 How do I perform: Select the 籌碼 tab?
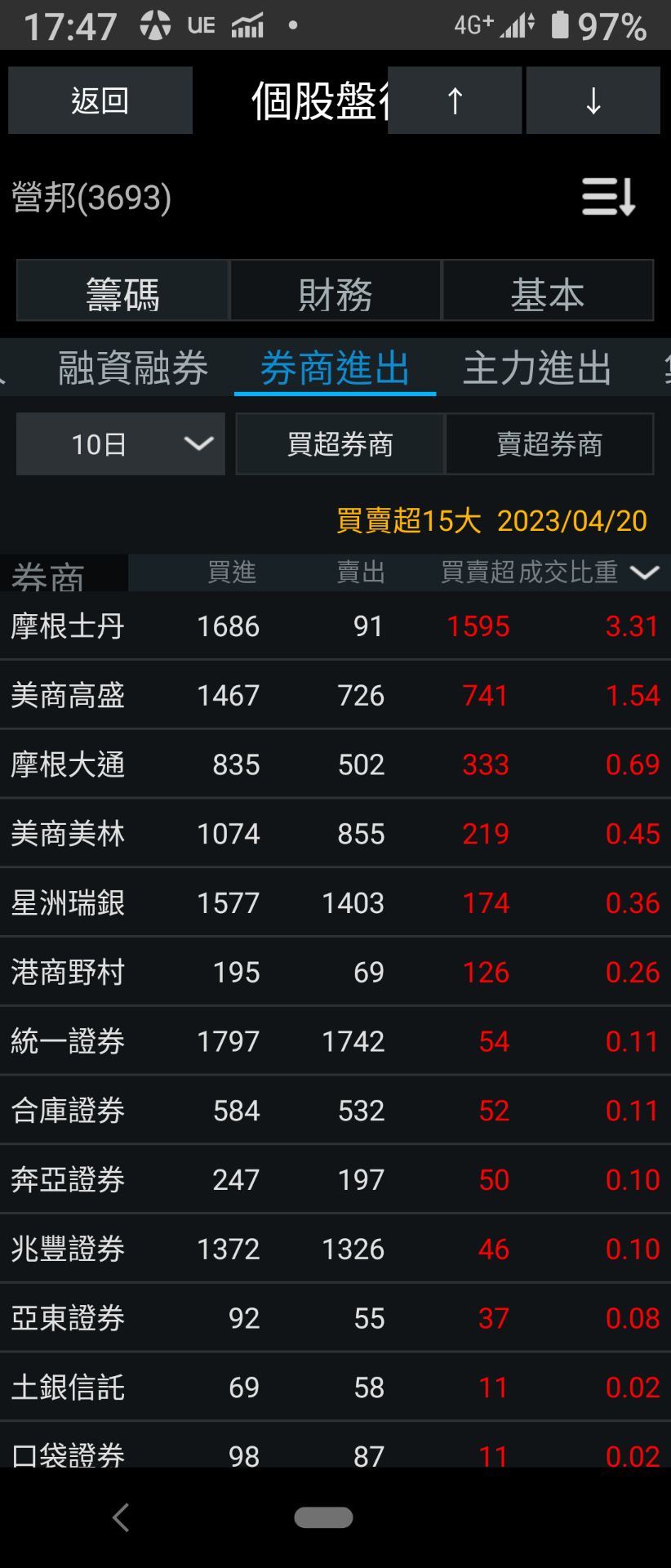[x=123, y=292]
